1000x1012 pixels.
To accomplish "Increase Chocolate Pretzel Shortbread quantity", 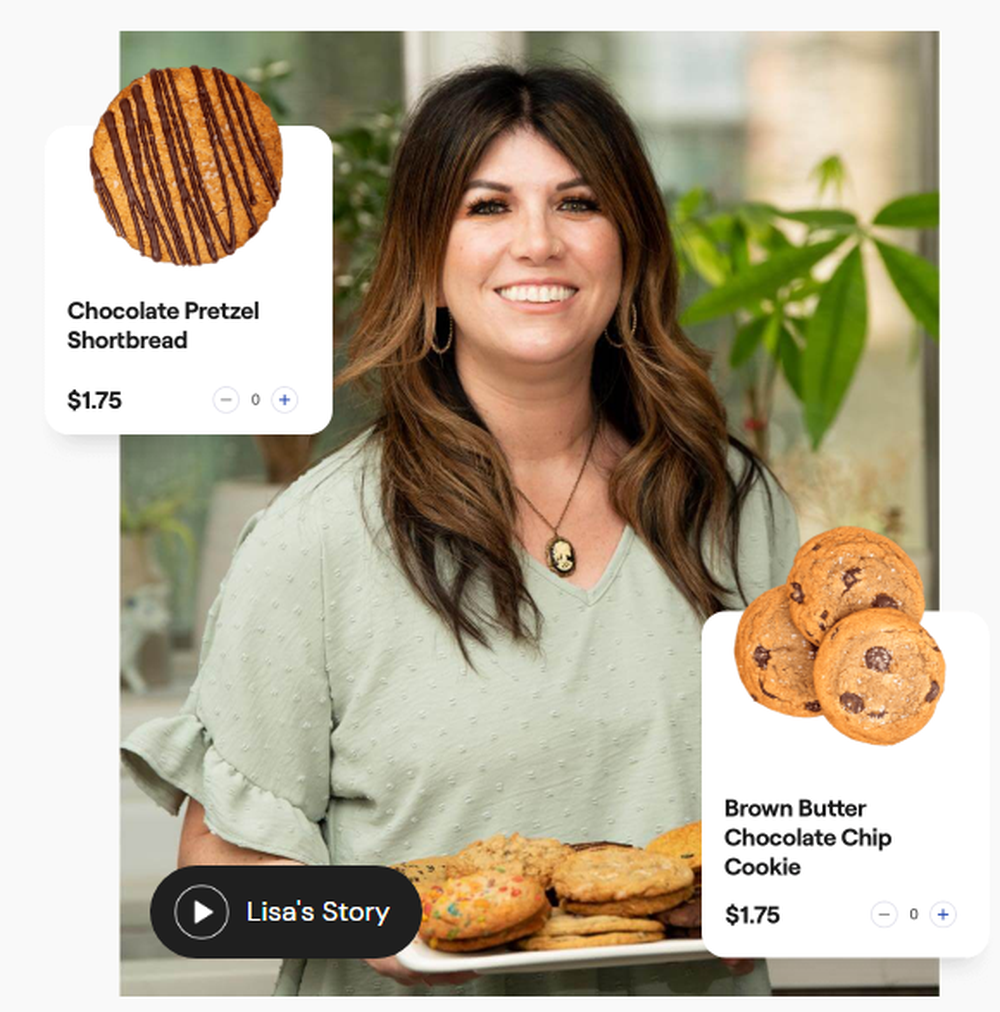I will (285, 400).
